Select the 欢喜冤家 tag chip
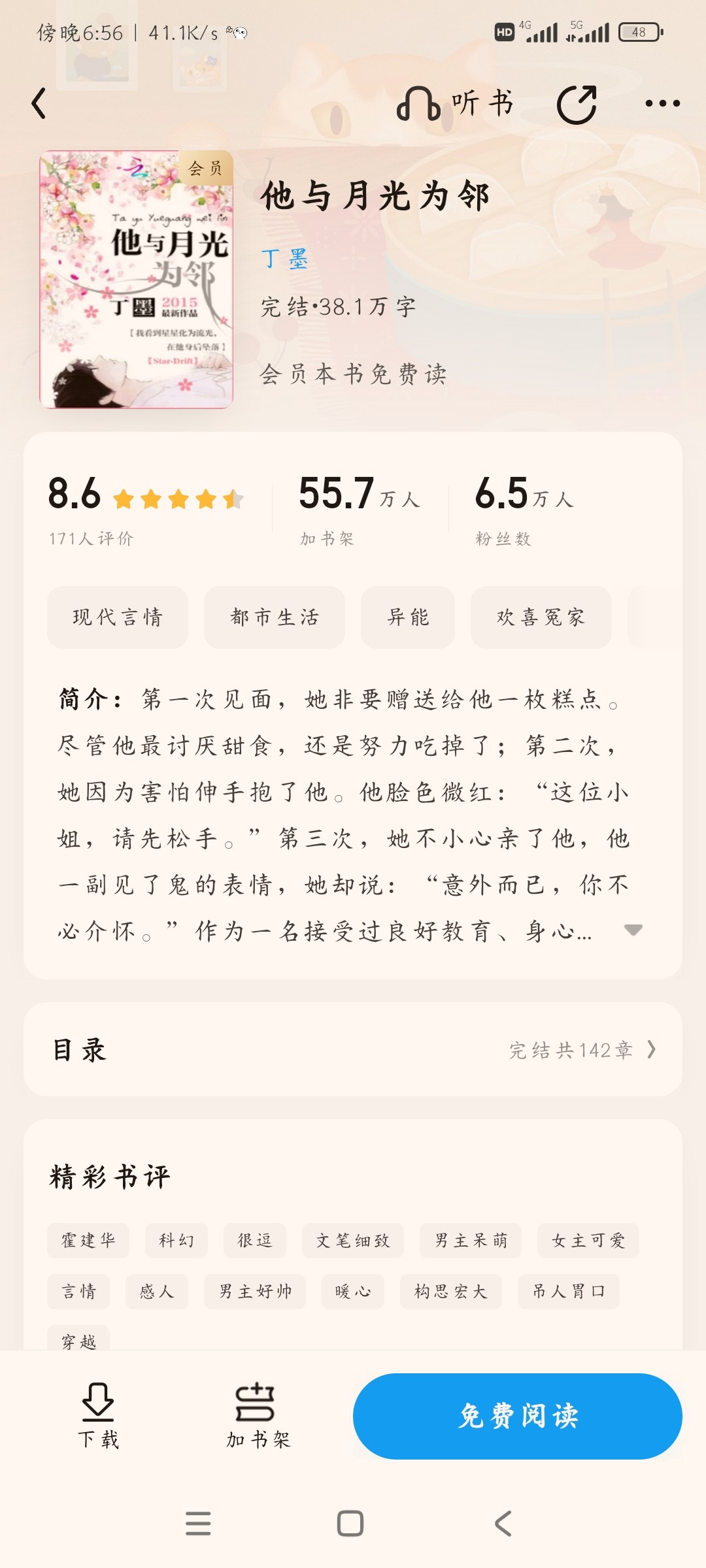Image resolution: width=706 pixels, height=1568 pixels. pyautogui.click(x=541, y=617)
